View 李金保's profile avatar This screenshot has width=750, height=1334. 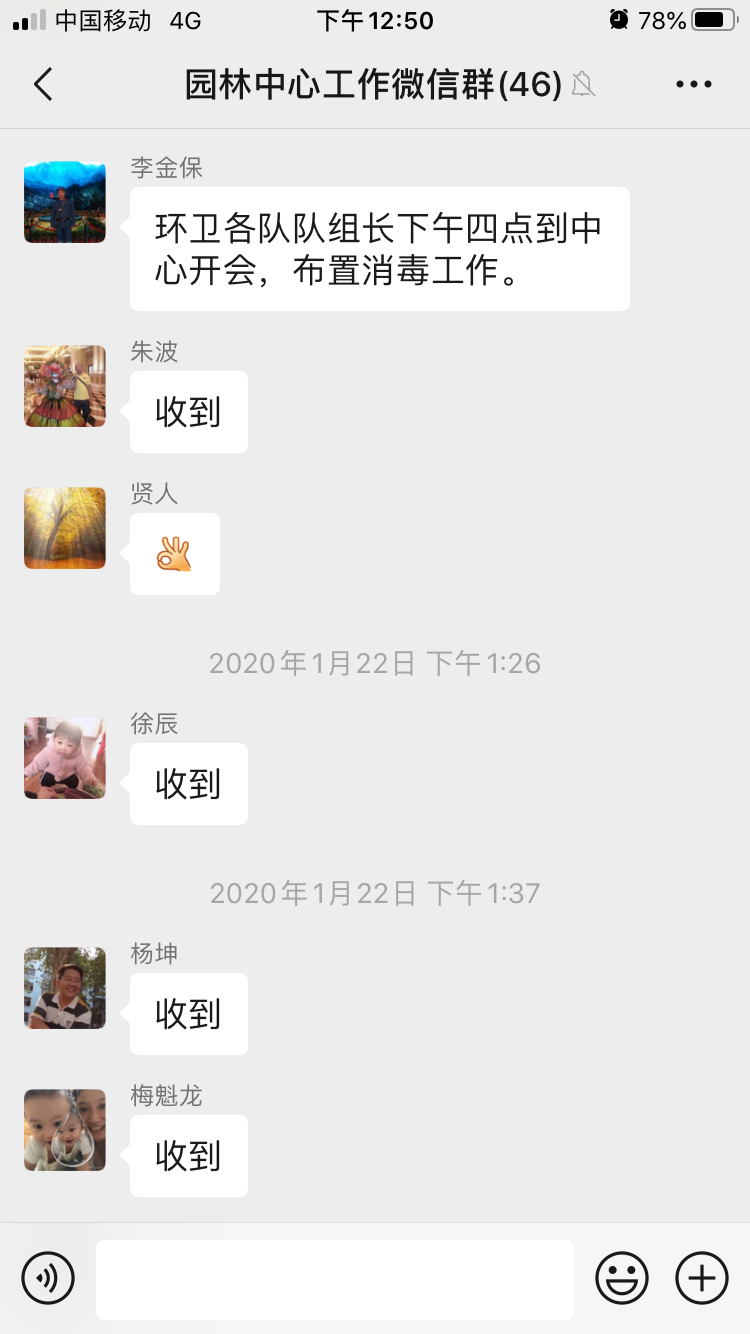point(65,202)
